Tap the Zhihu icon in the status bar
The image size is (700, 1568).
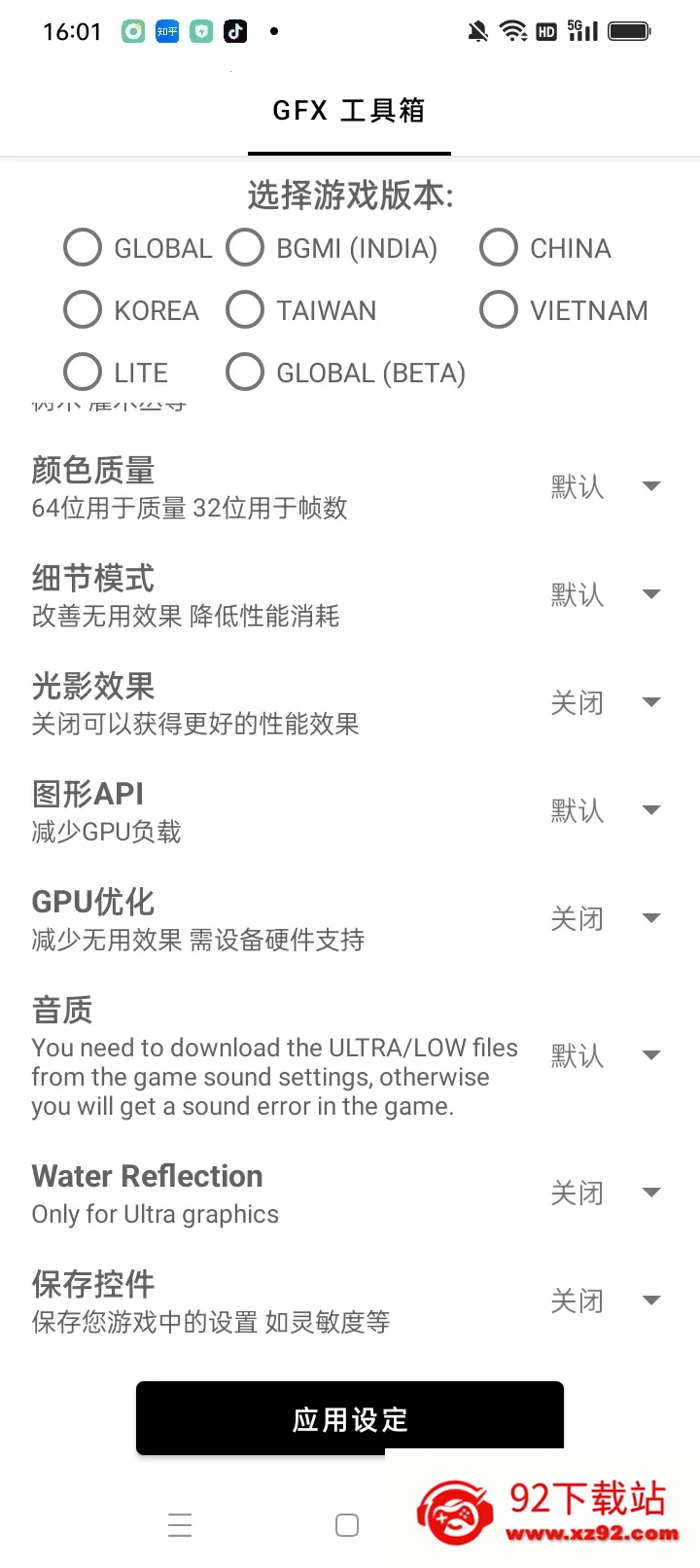(166, 31)
